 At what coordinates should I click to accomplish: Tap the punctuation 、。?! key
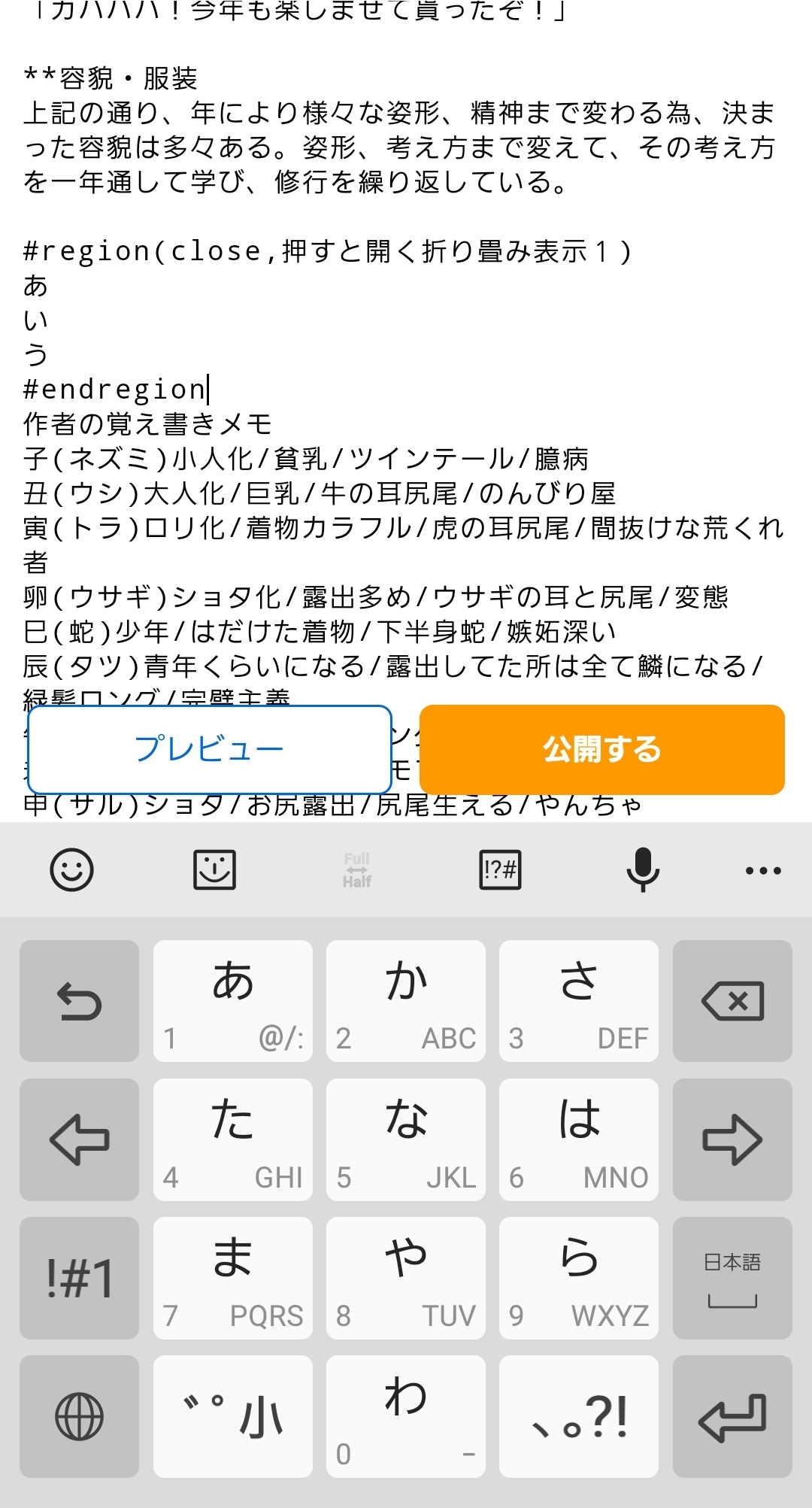point(579,1416)
